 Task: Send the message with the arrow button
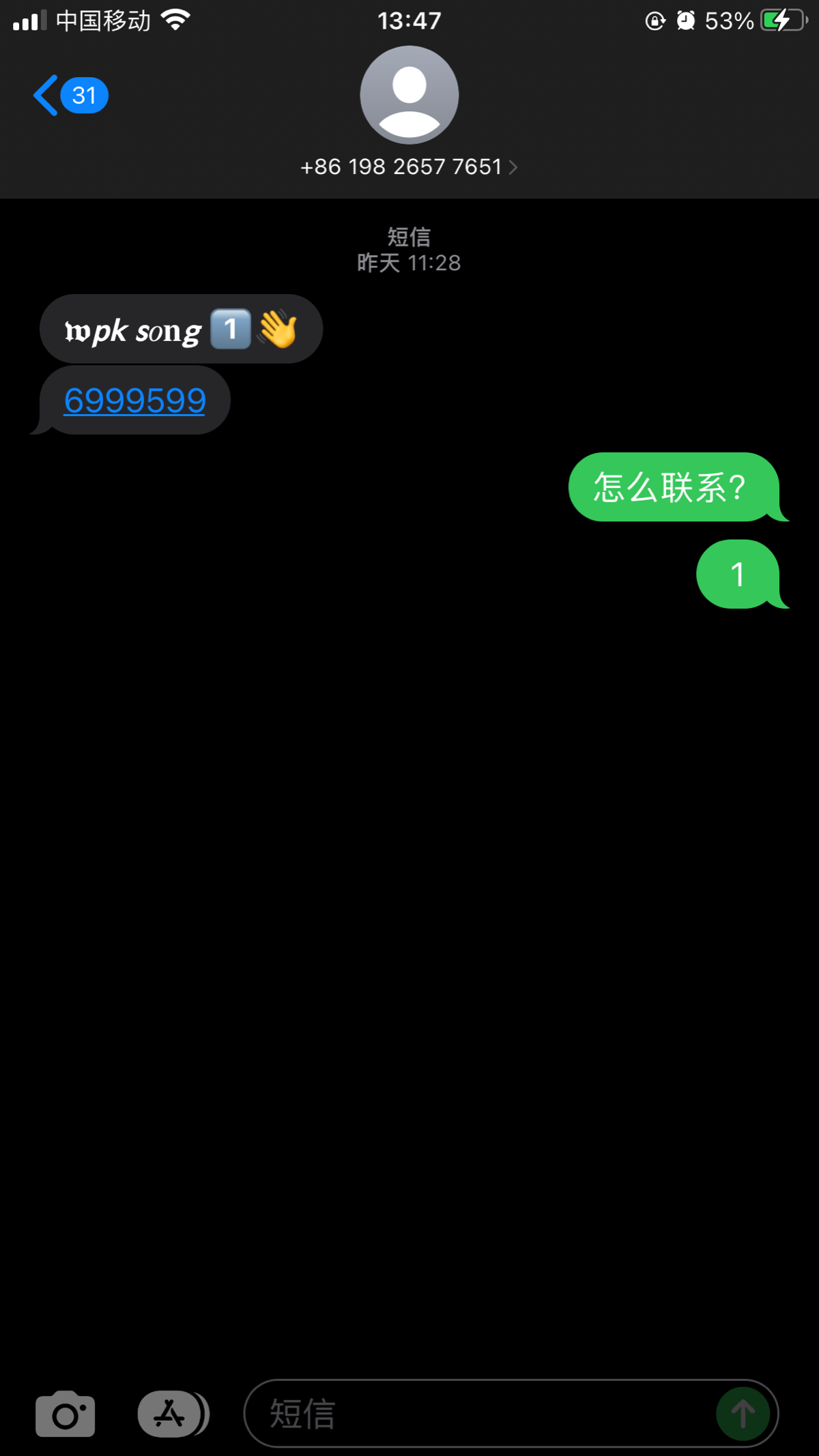(x=743, y=1414)
